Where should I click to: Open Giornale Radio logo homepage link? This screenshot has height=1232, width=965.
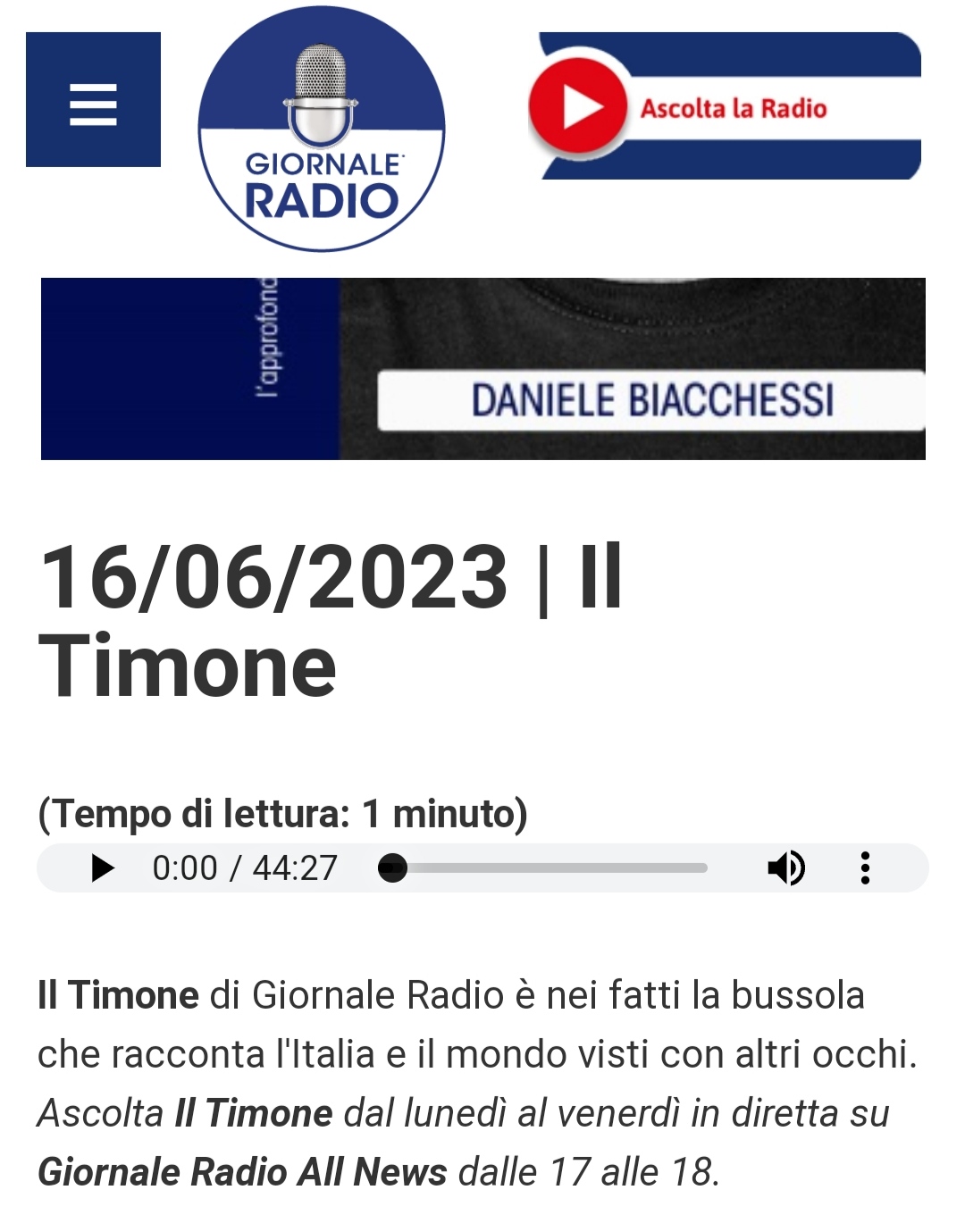pyautogui.click(x=321, y=130)
